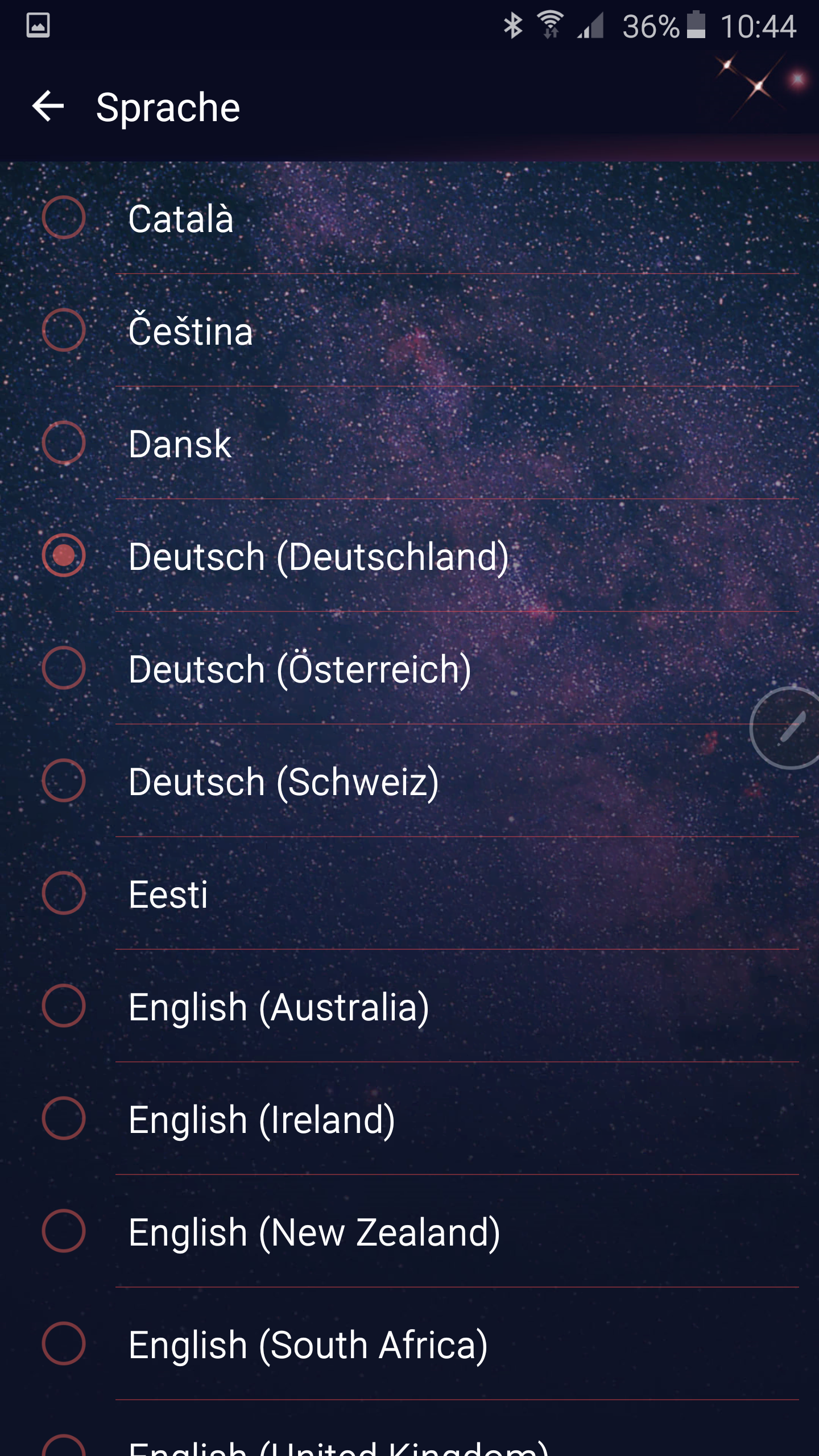This screenshot has width=819, height=1456.
Task: Choose Čeština language option
Action: click(x=409, y=330)
